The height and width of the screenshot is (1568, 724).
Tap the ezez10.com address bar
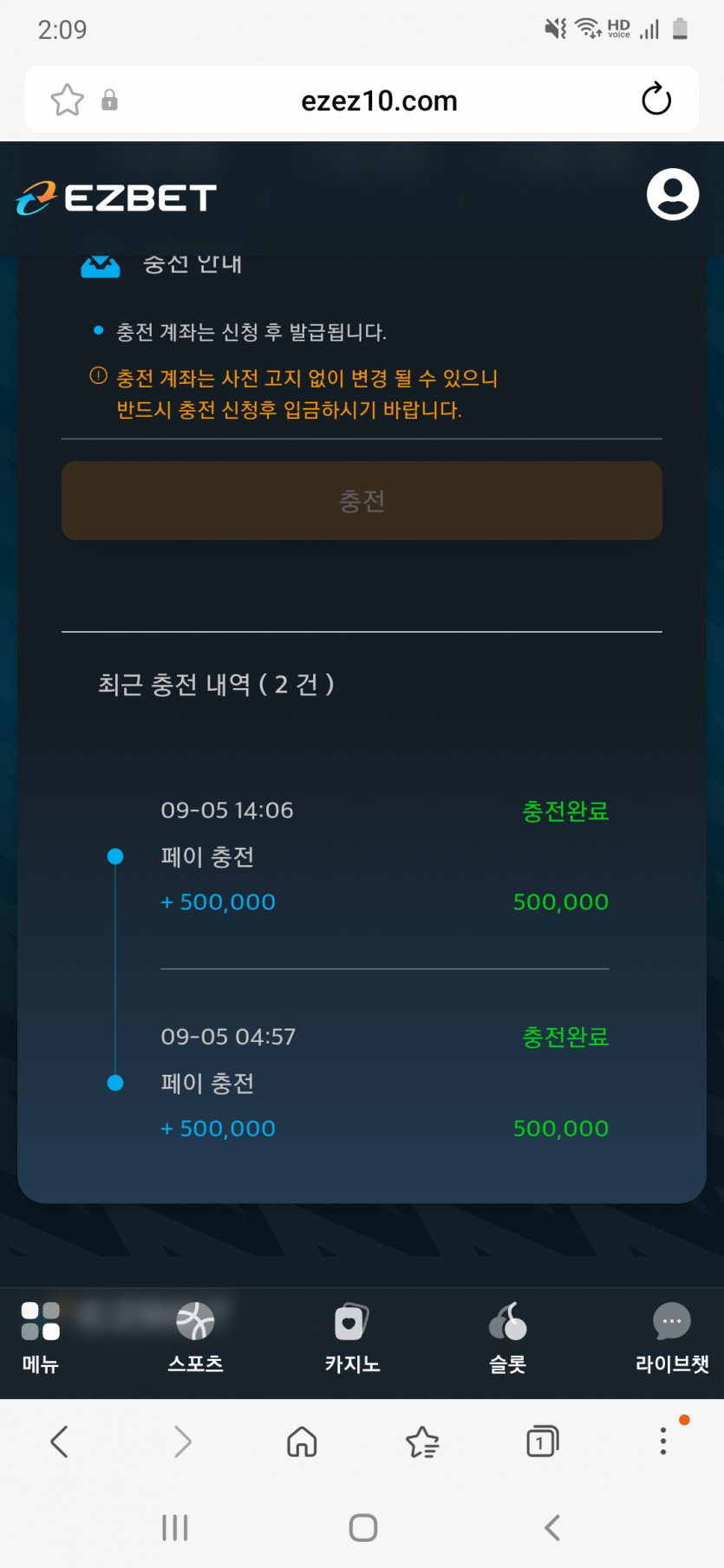click(379, 101)
